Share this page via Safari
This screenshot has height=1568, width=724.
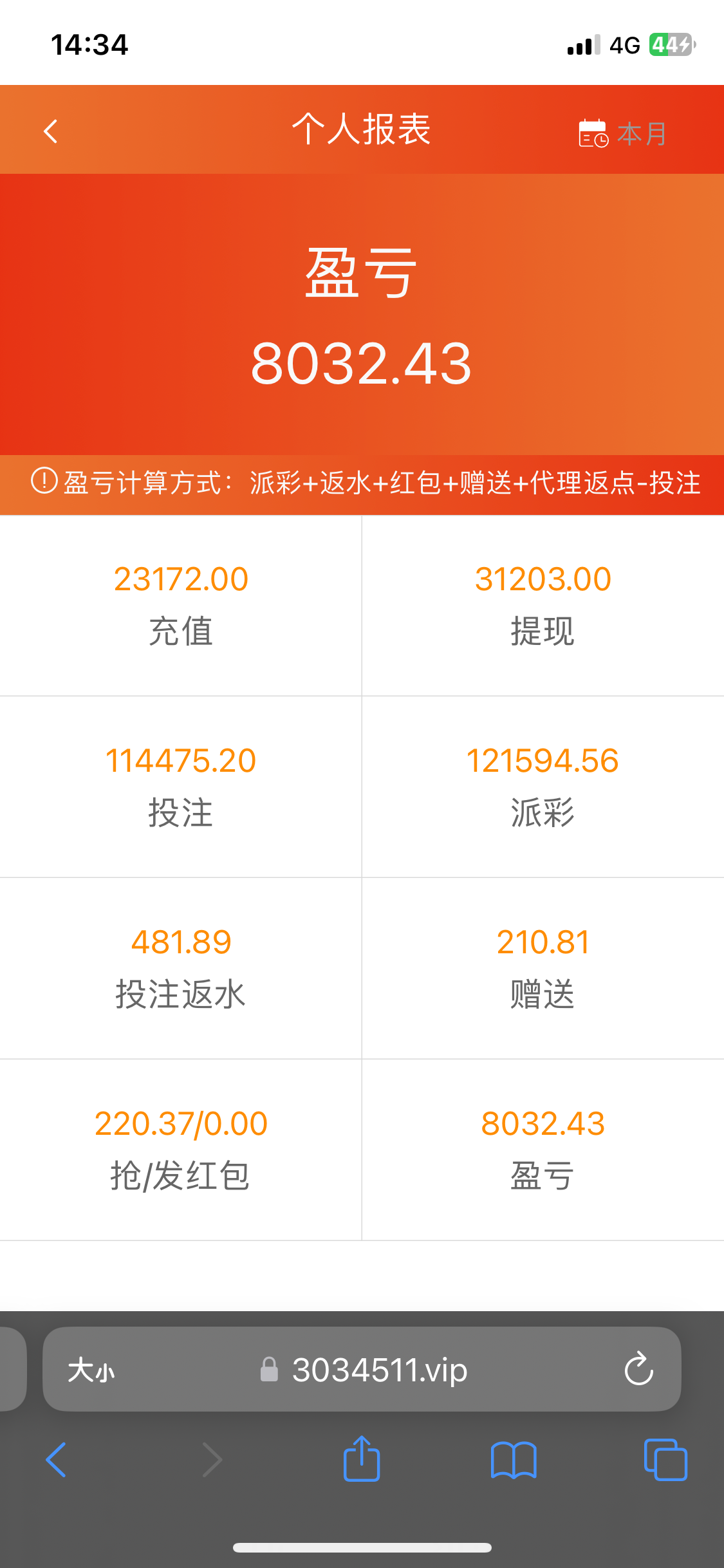click(362, 1459)
